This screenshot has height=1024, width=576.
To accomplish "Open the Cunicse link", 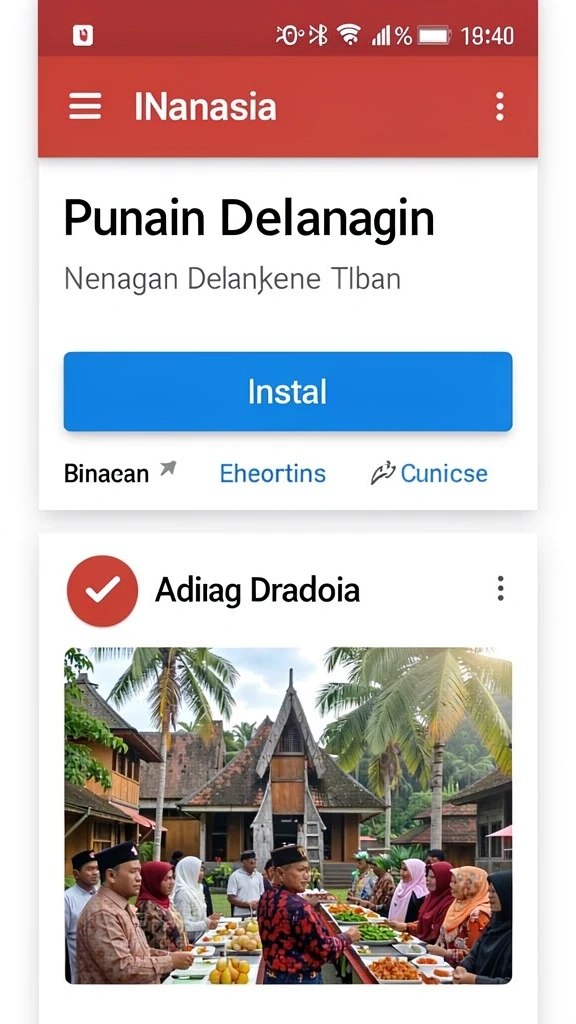I will [x=429, y=473].
